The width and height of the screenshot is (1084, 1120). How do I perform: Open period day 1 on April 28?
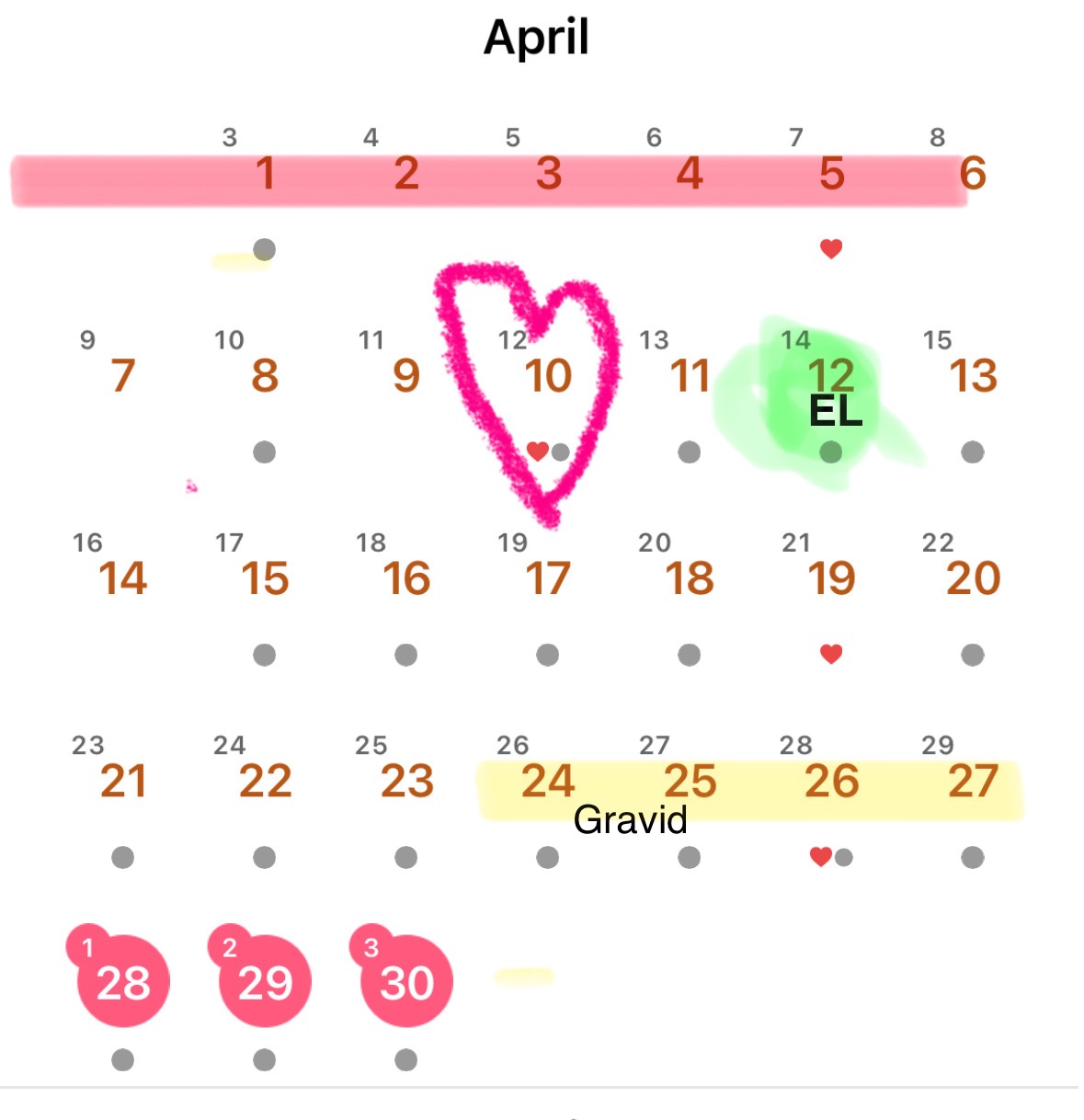click(122, 982)
